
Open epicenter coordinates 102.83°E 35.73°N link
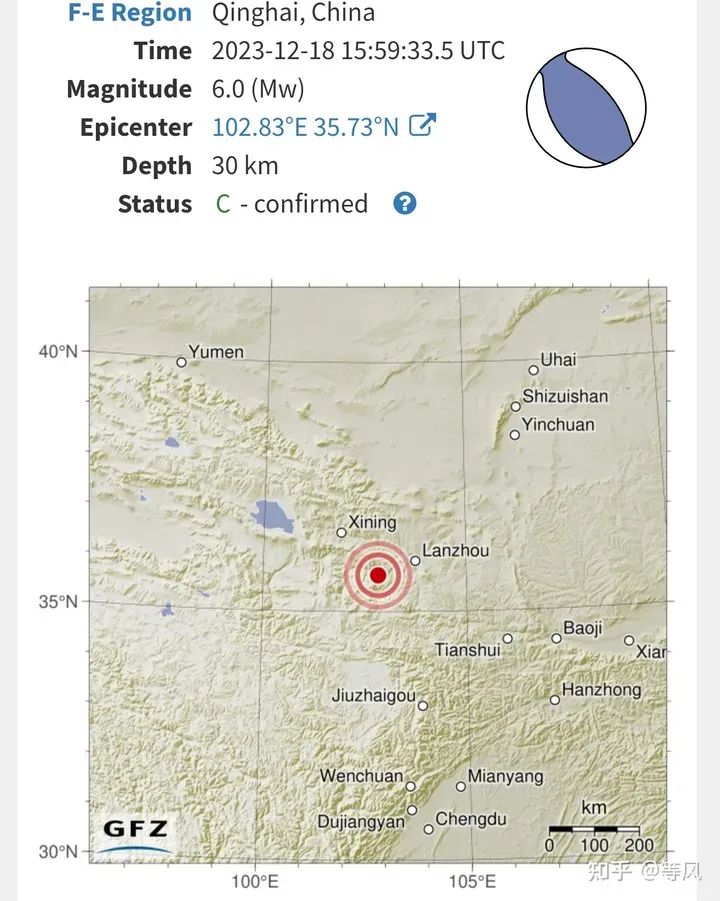305,127
